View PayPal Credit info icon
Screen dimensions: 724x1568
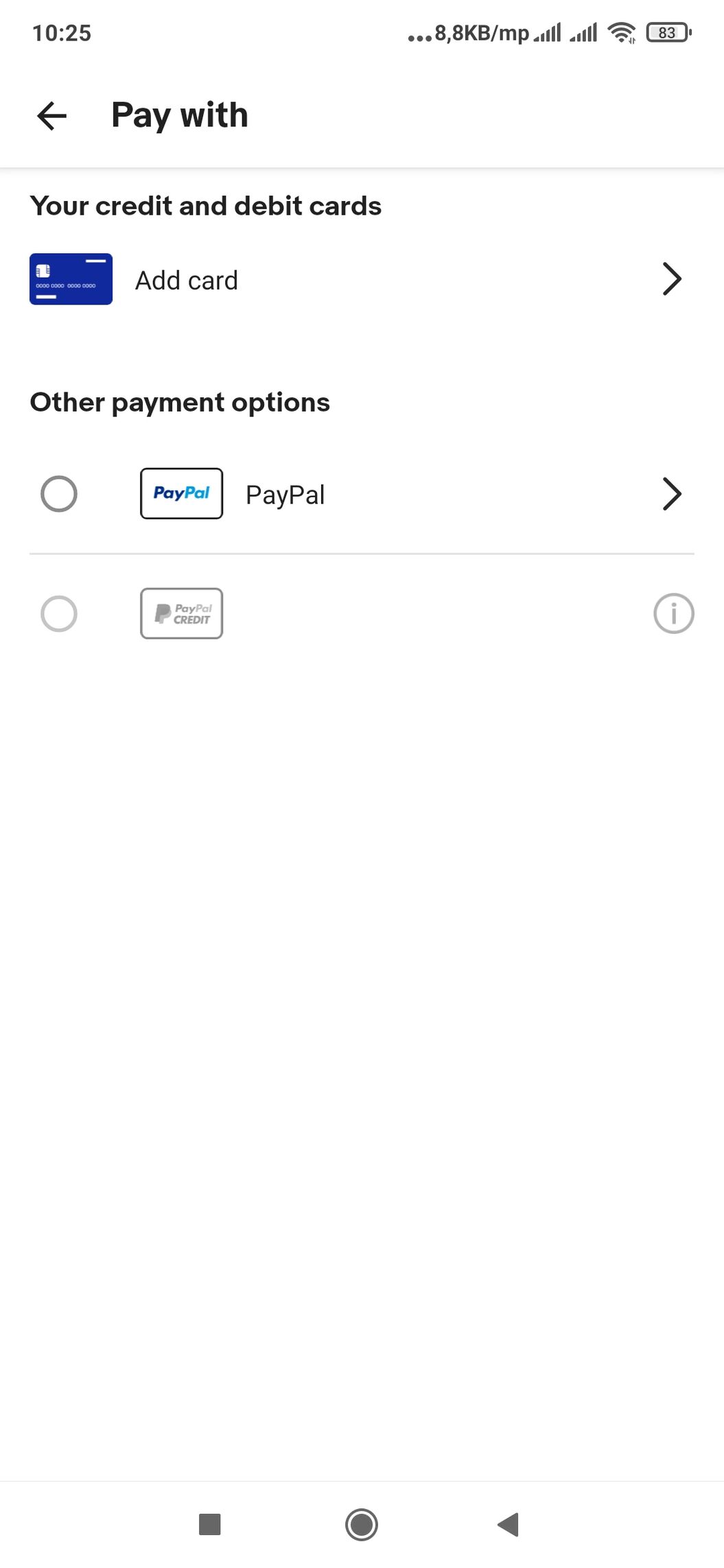coord(673,613)
